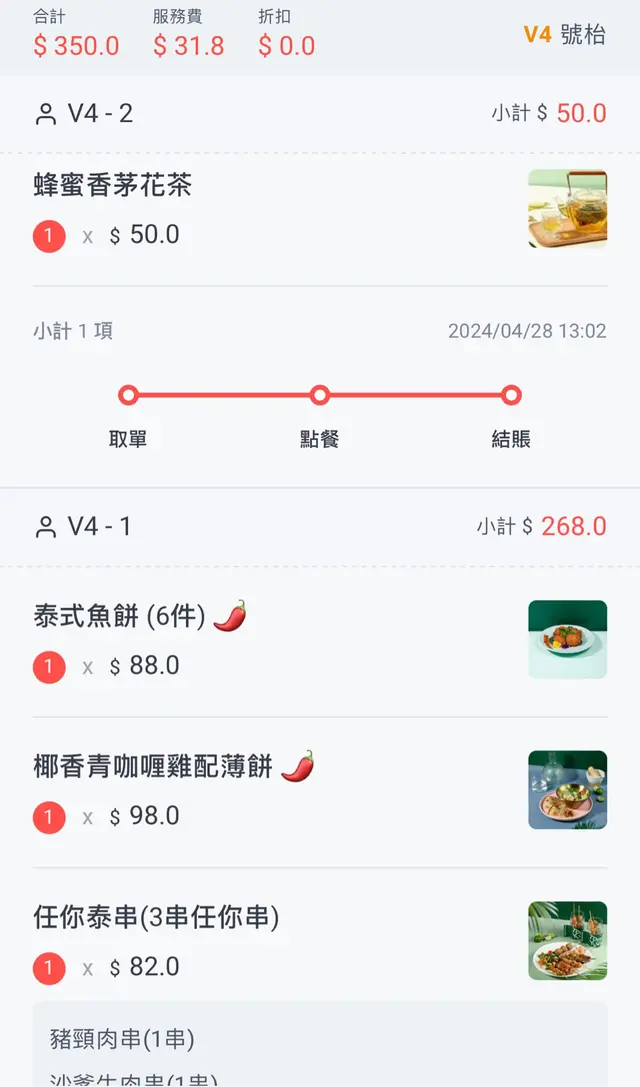Image resolution: width=640 pixels, height=1087 pixels.
Task: Open the 任你泰串 dish picture
Action: 567,941
